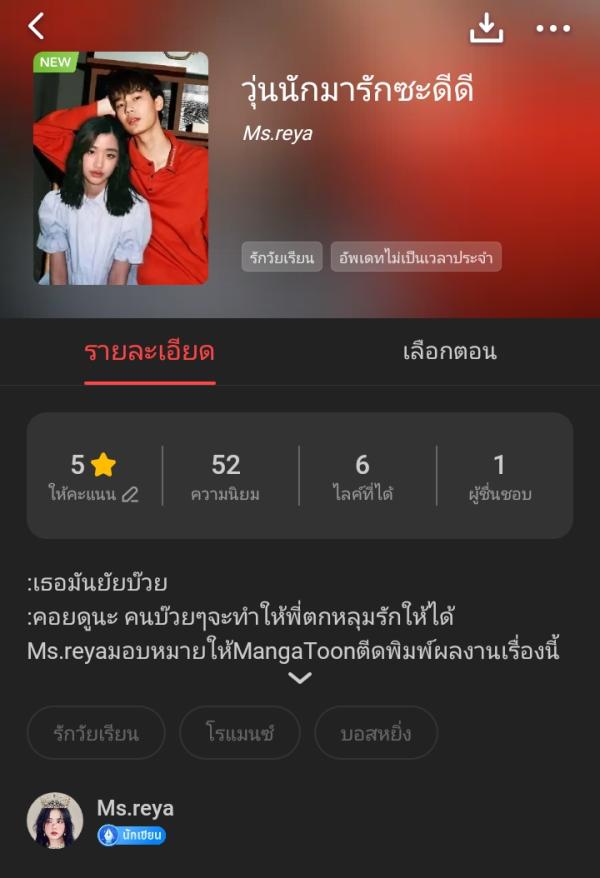Select the รายละเอียด tab
The width and height of the screenshot is (600, 878).
click(149, 352)
